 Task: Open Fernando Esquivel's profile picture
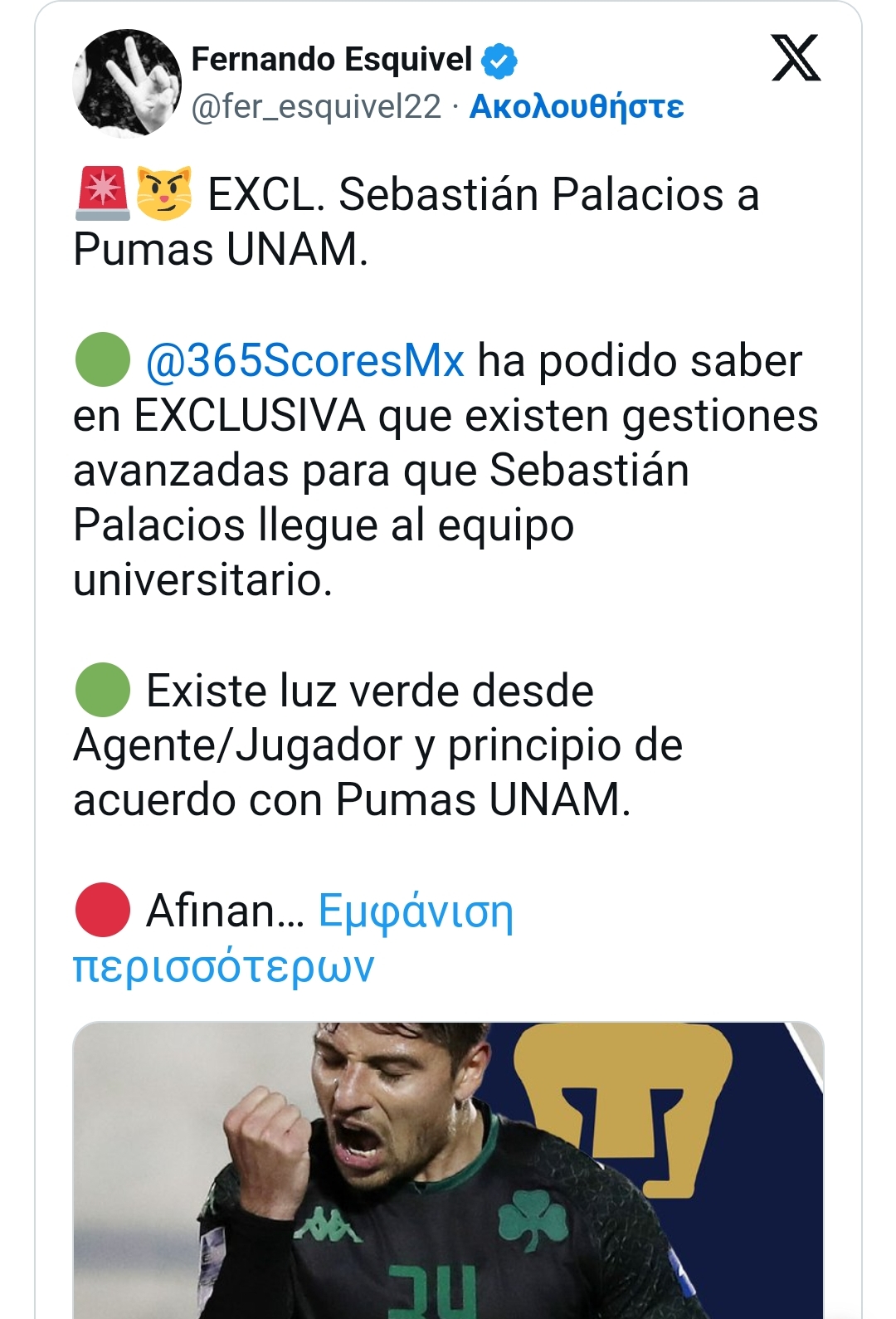pyautogui.click(x=127, y=82)
